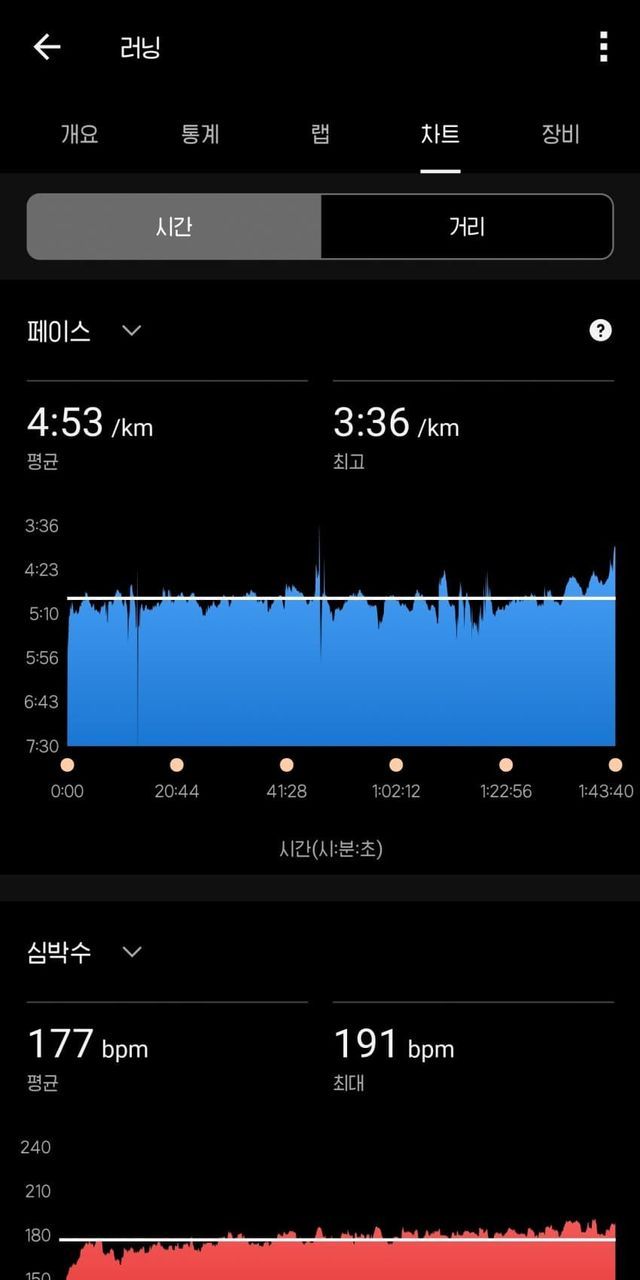Screen dimensions: 640x1280
Task: Switch to the 개요 tab
Action: point(80,134)
